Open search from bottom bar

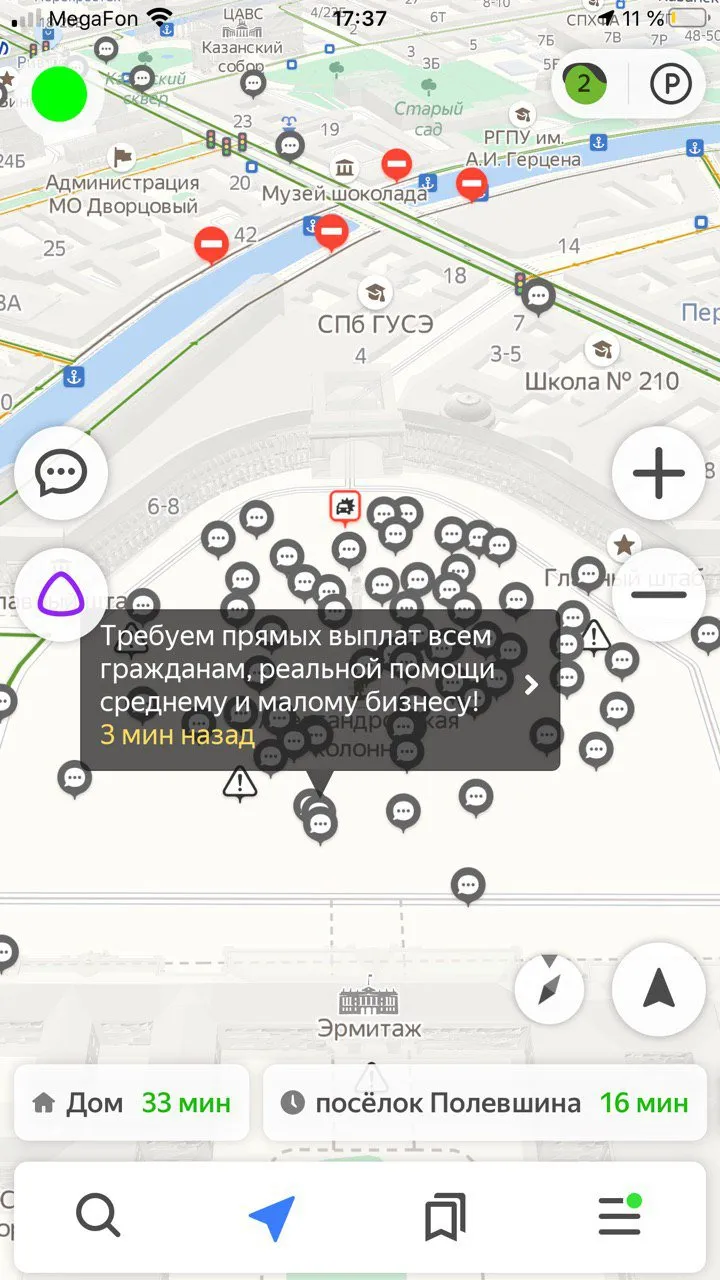pos(98,1217)
